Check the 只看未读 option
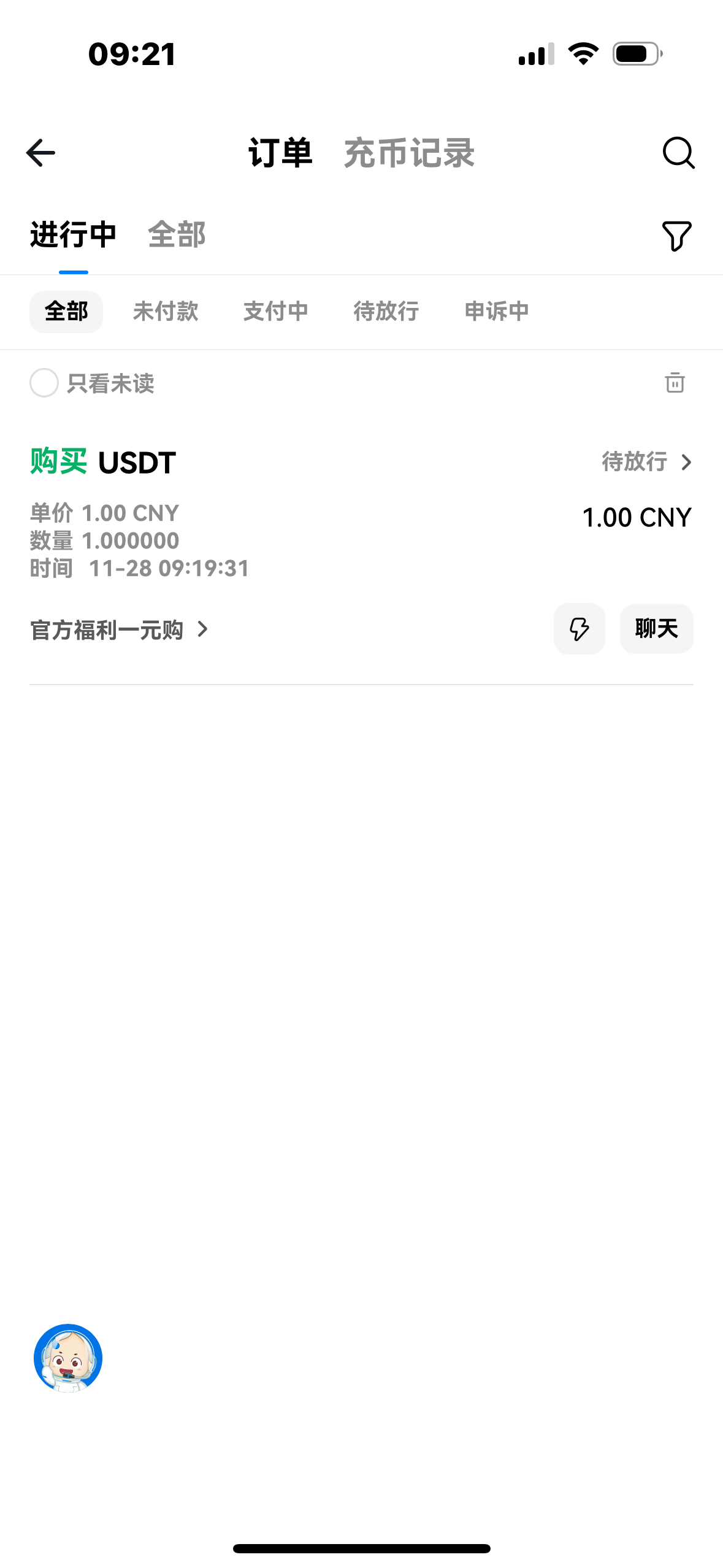Viewport: 723px width, 1568px height. pos(44,383)
